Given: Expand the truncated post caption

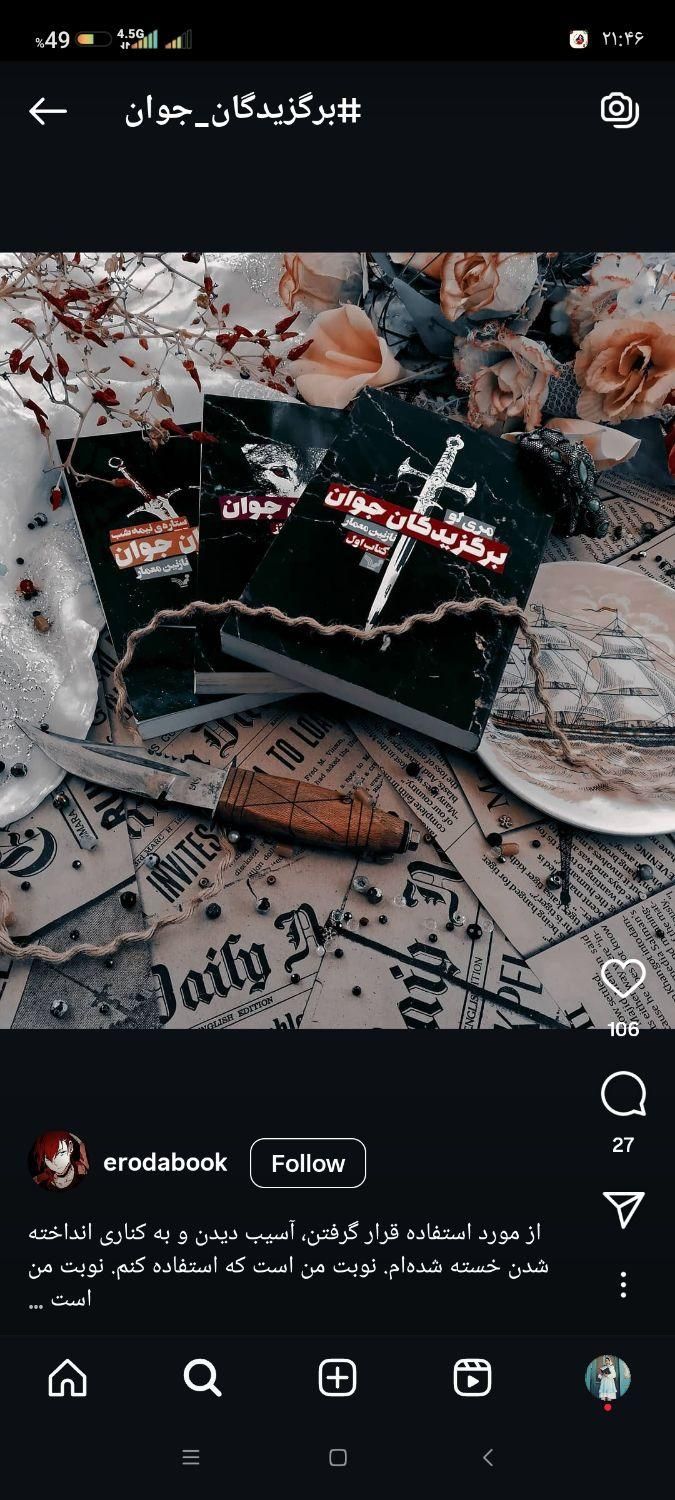Looking at the screenshot, I should [60, 1299].
